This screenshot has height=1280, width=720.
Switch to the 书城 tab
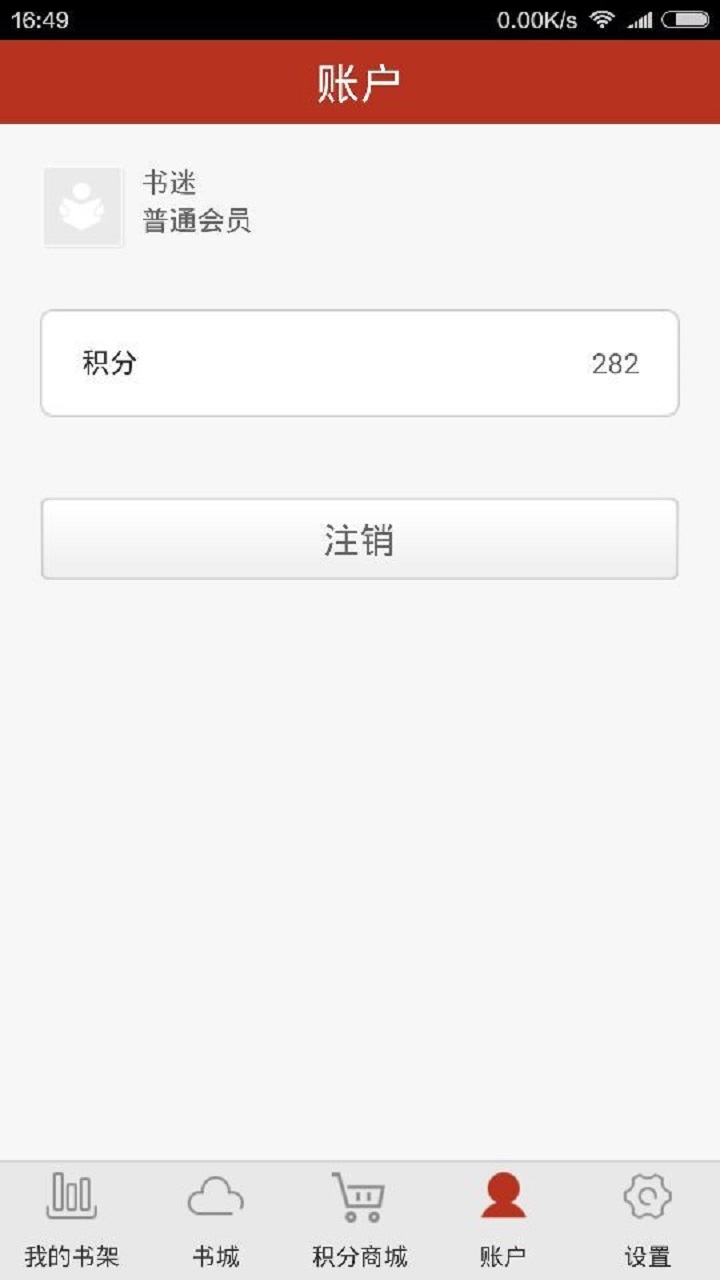click(x=216, y=1221)
